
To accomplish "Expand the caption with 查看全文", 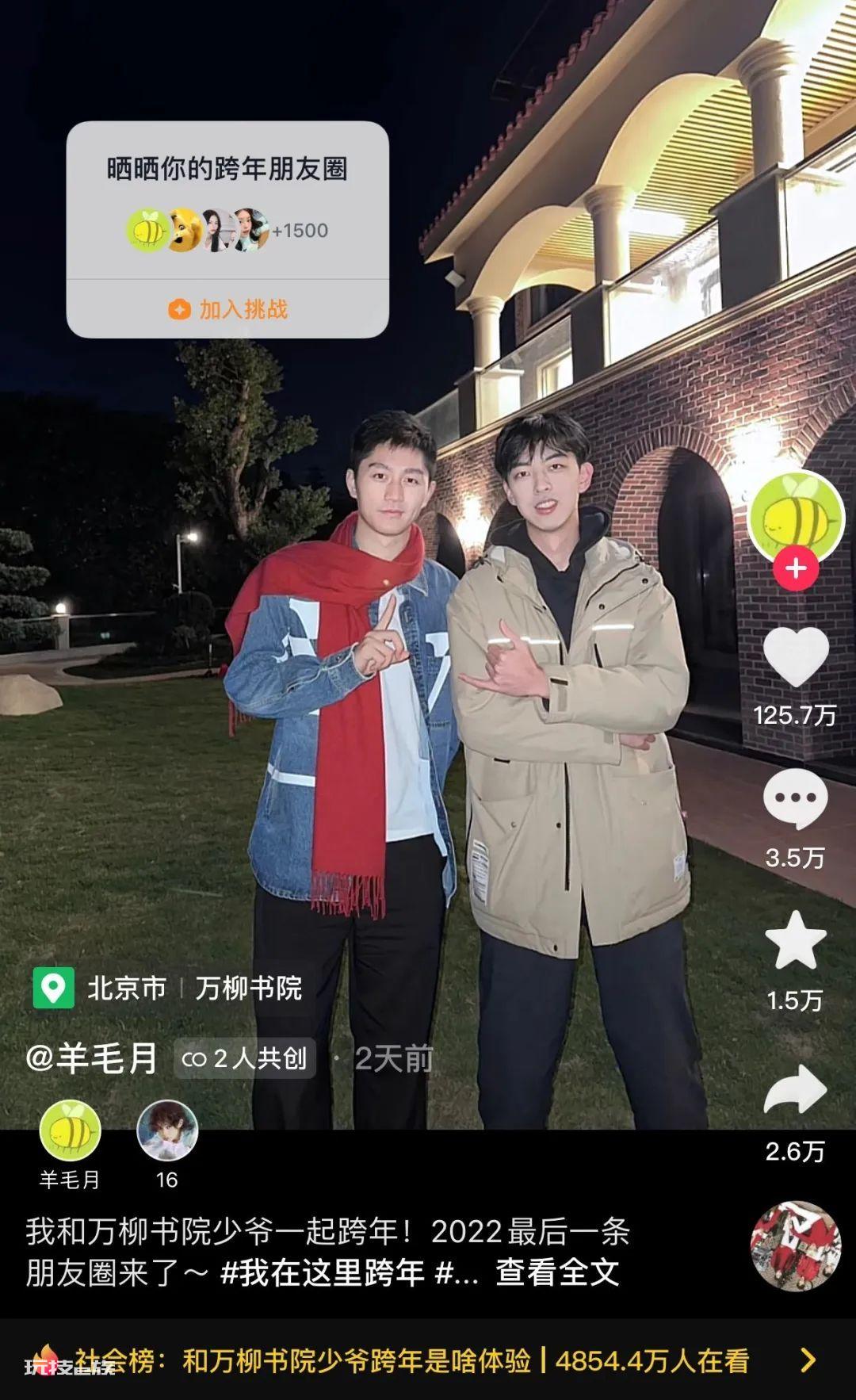I will pos(557,1273).
